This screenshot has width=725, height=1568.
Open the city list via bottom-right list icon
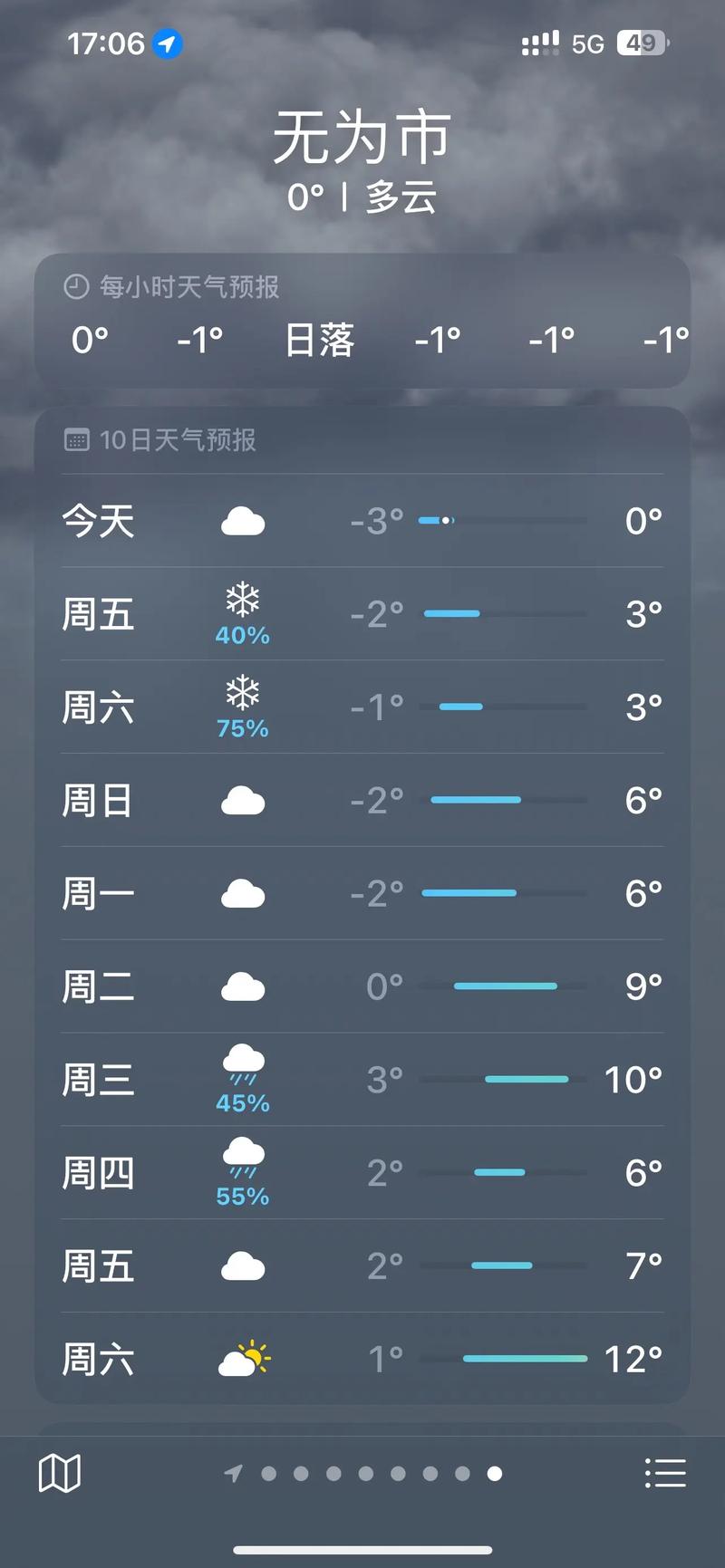tap(666, 1473)
